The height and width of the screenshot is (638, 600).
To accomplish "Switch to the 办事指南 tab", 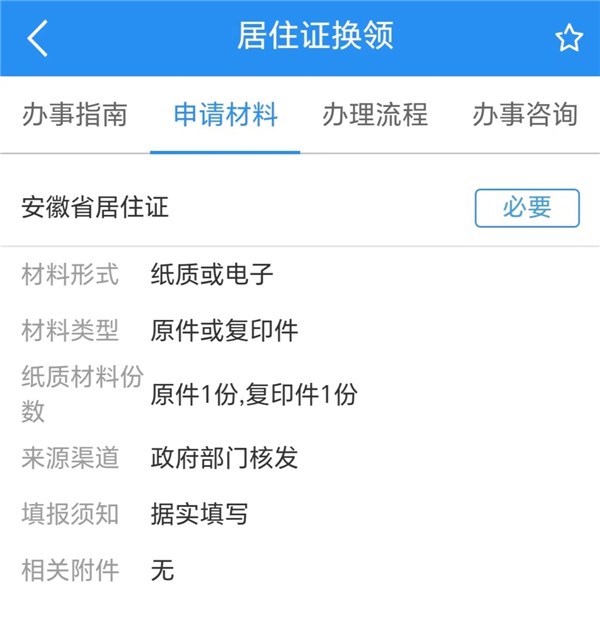I will [75, 114].
